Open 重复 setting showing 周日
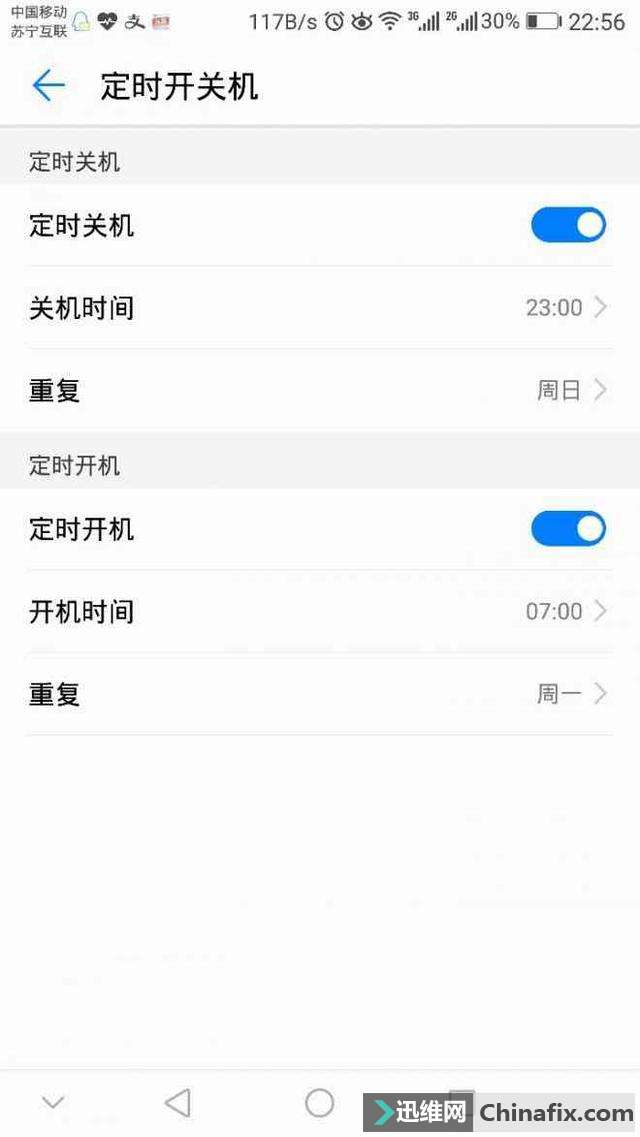This screenshot has height=1137, width=640. (x=320, y=390)
